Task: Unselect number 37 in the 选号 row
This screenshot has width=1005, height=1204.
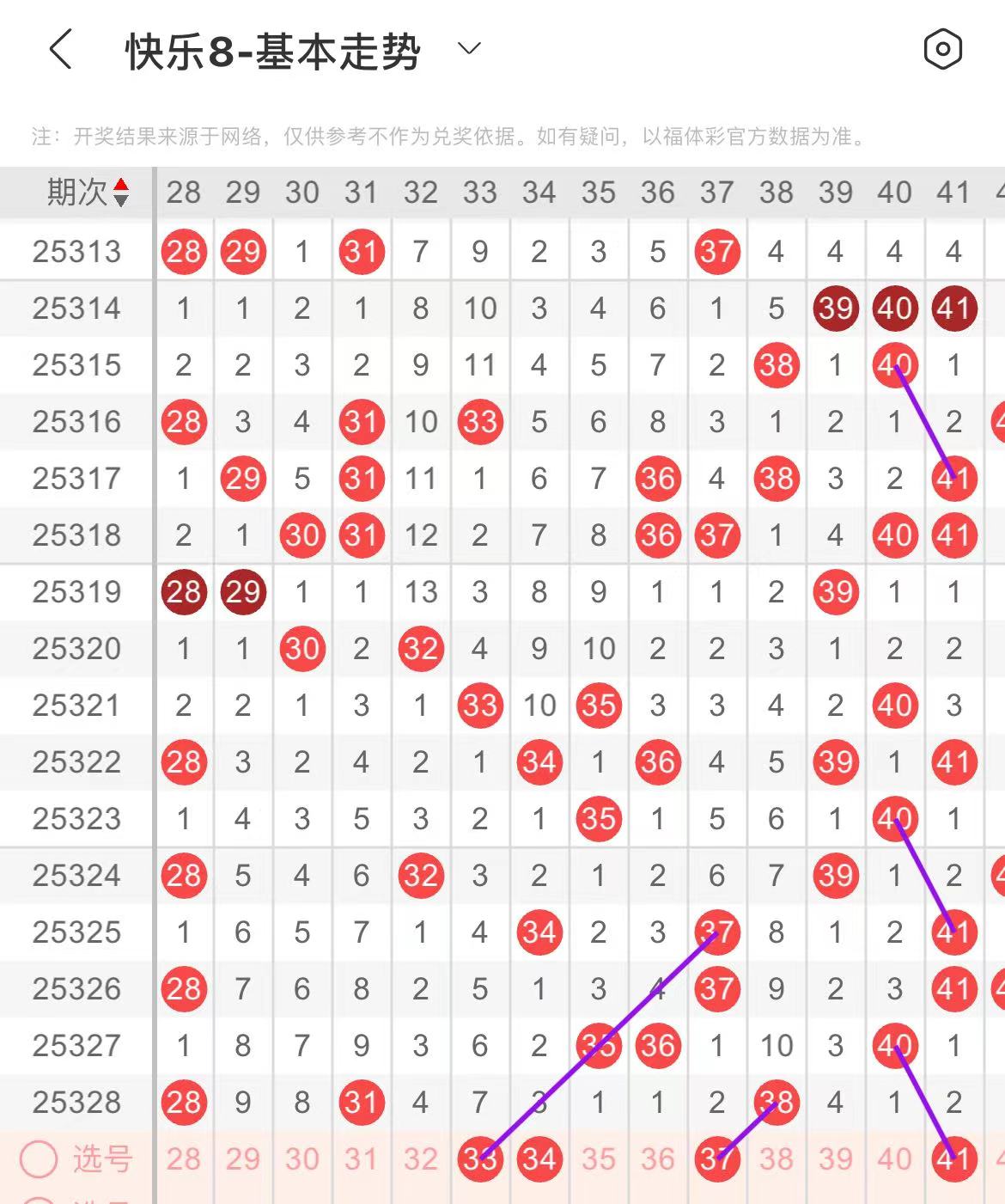Action: 716,1158
